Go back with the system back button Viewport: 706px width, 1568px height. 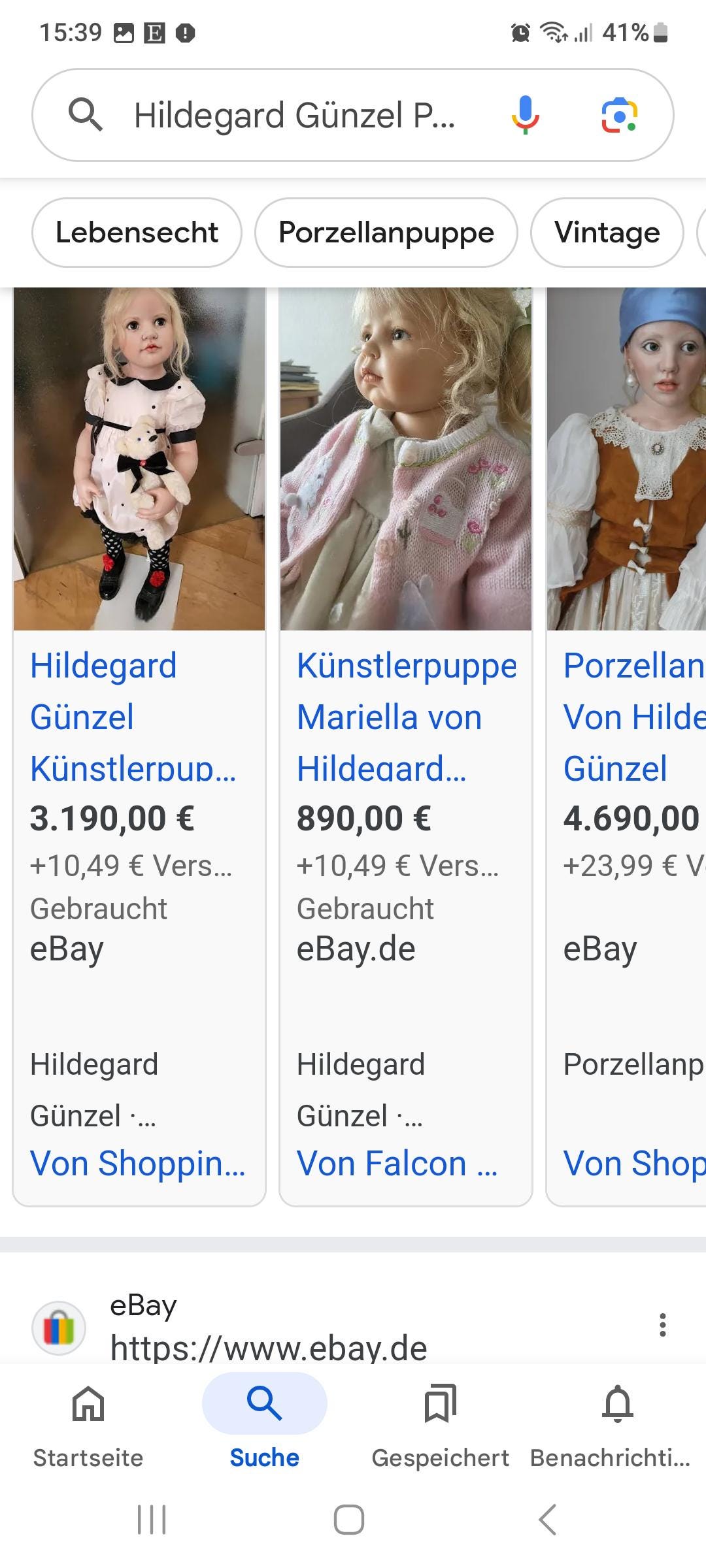(548, 1519)
